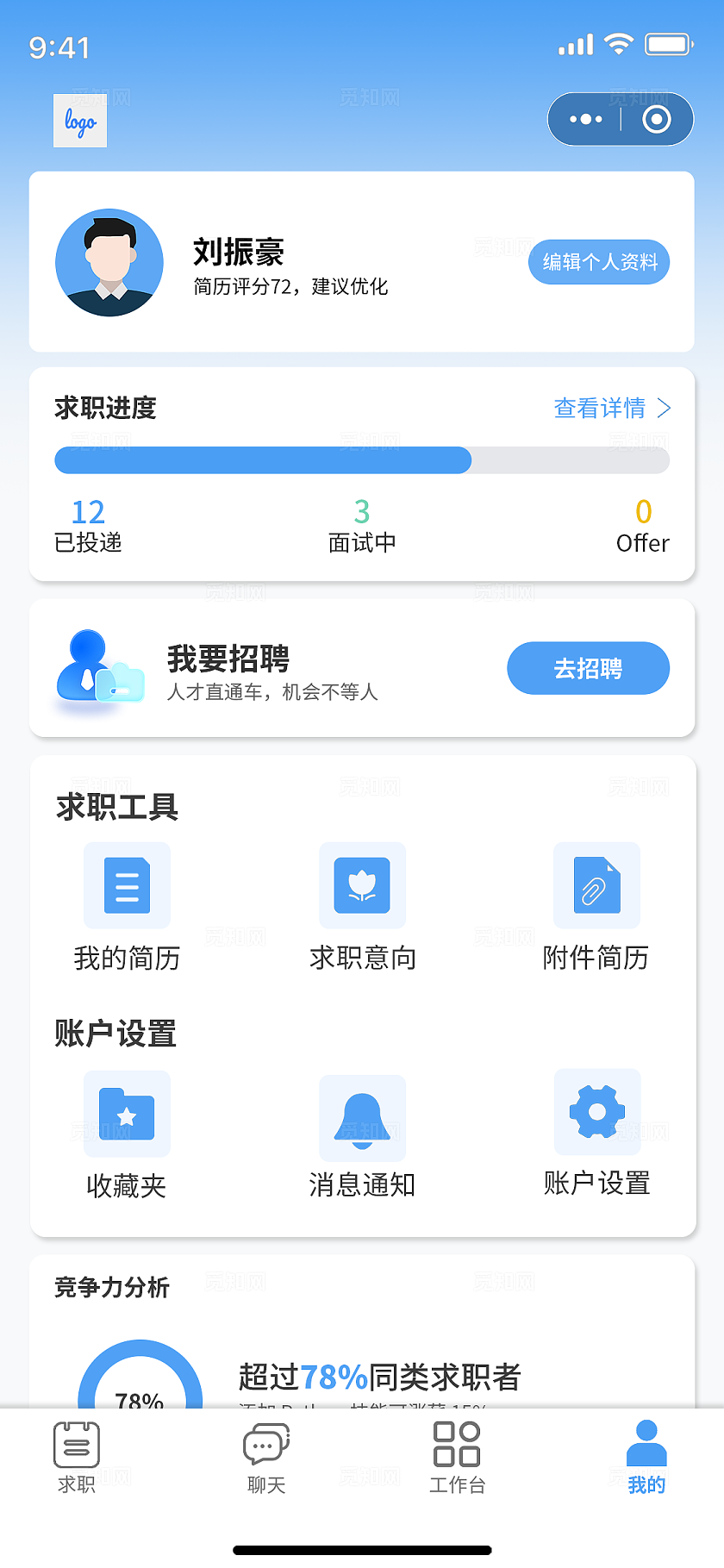The width and height of the screenshot is (724, 1568).
Task: Open 收藏夹 favorites folder icon
Action: (x=127, y=1114)
